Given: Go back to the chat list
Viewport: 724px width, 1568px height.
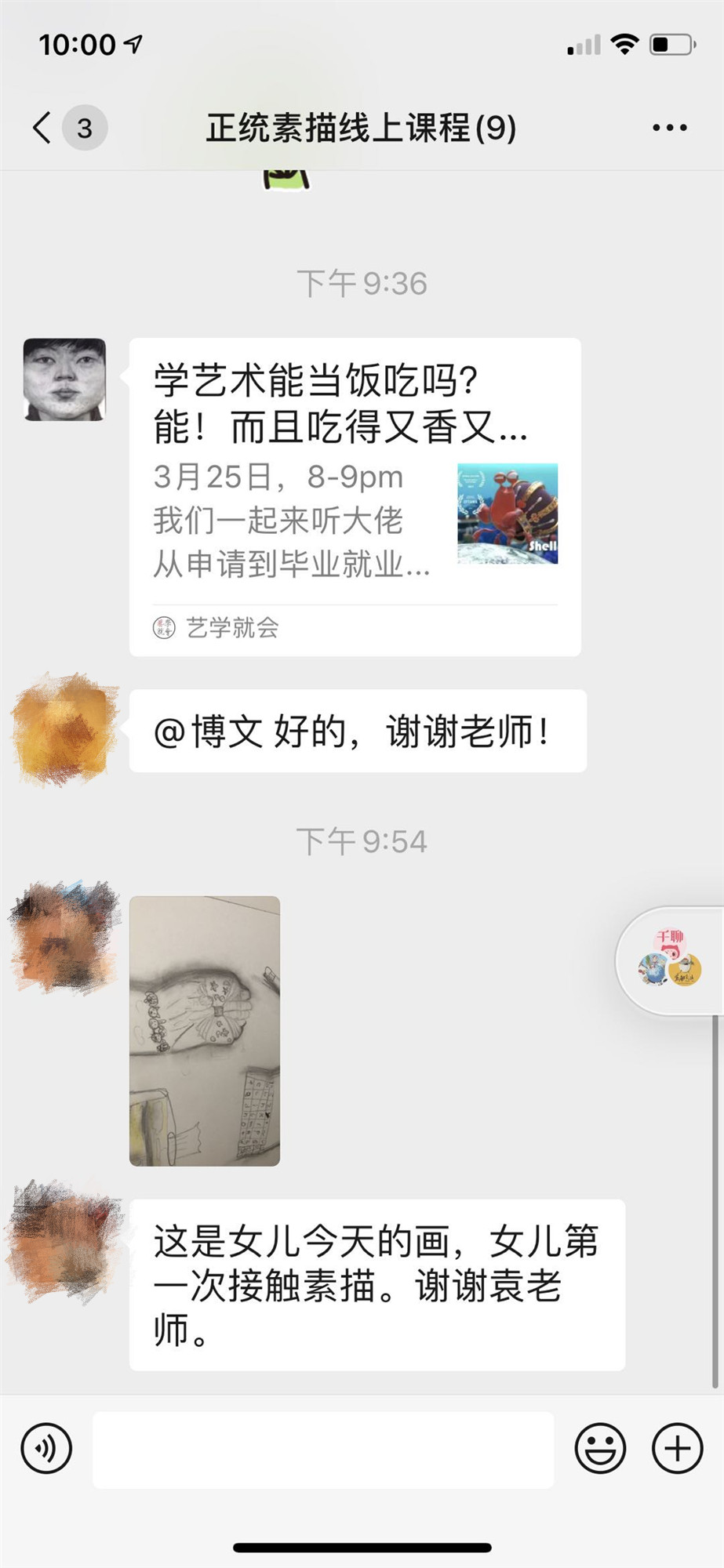Looking at the screenshot, I should (x=43, y=128).
